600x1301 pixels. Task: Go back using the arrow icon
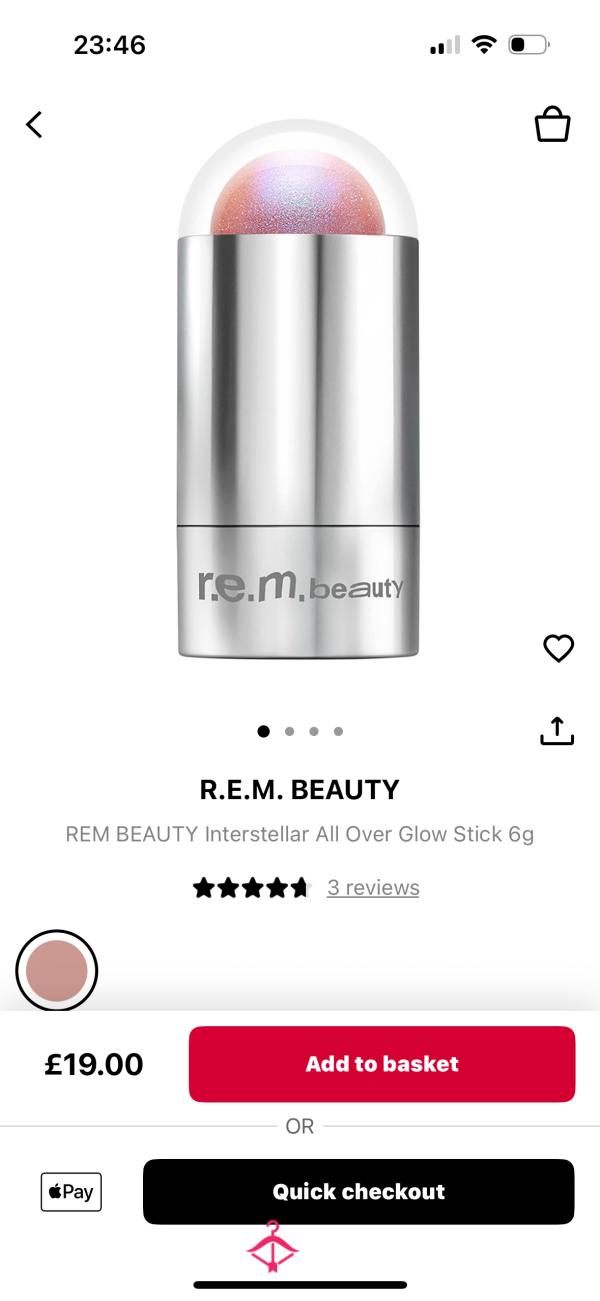pos(35,124)
